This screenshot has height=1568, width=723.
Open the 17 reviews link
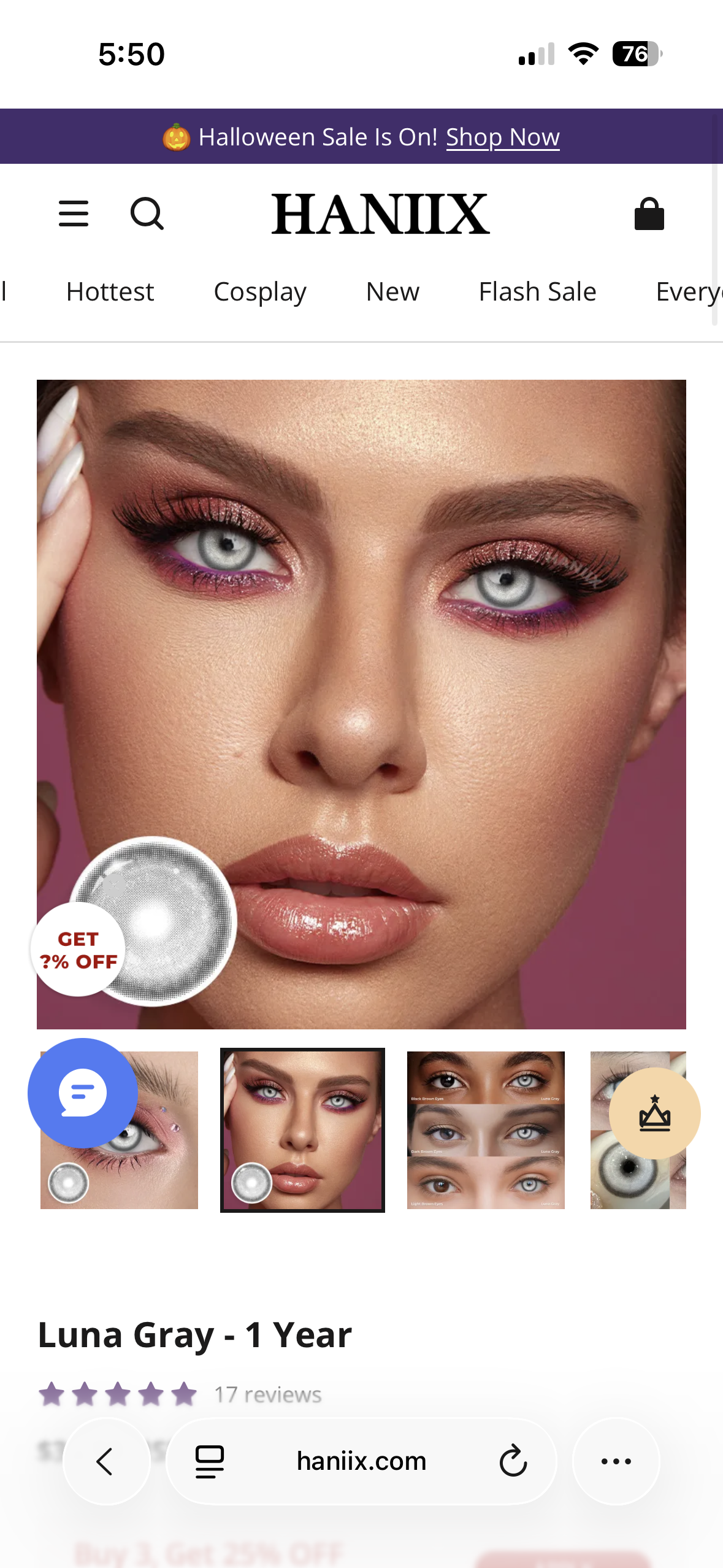(x=267, y=1394)
